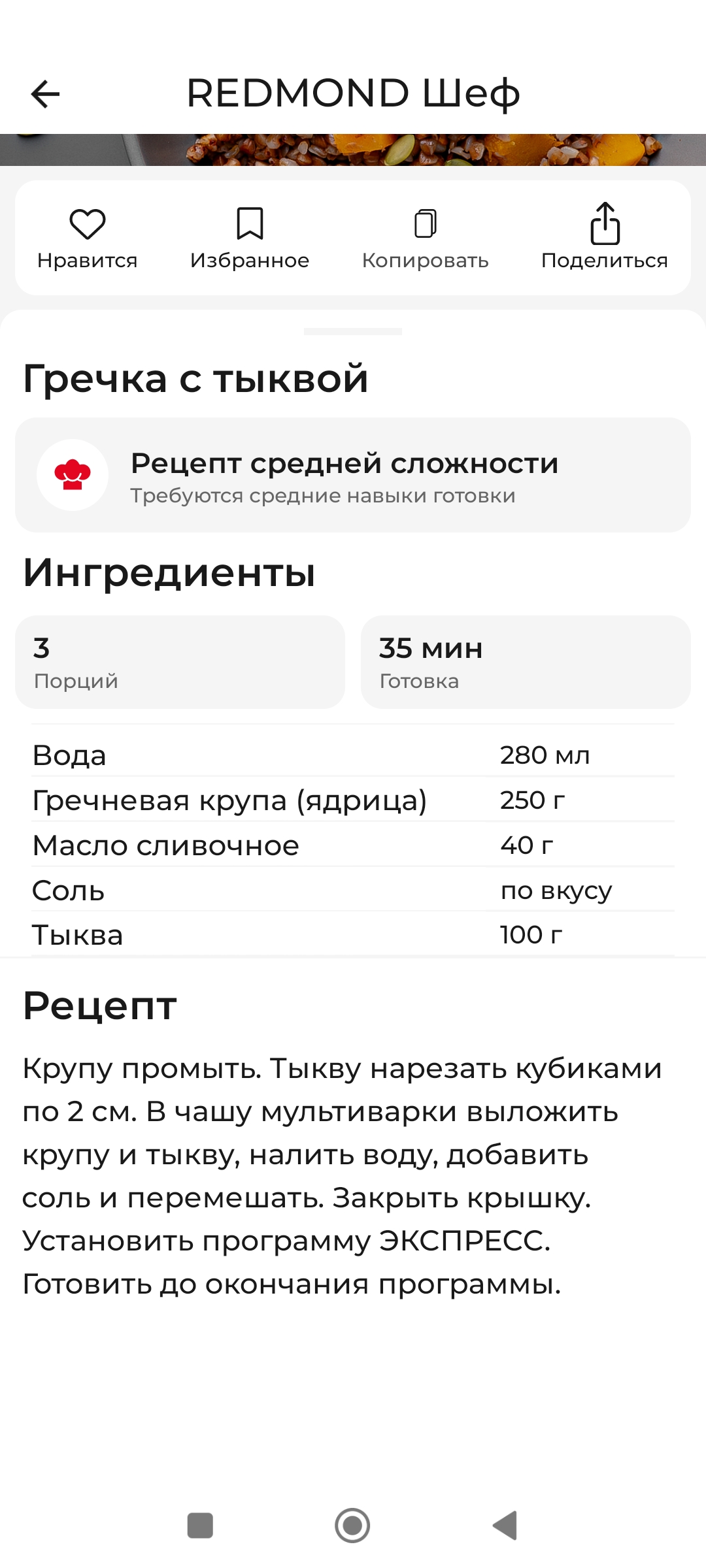Image resolution: width=706 pixels, height=1568 pixels.
Task: Share recipe via Поделиться
Action: coord(605,237)
